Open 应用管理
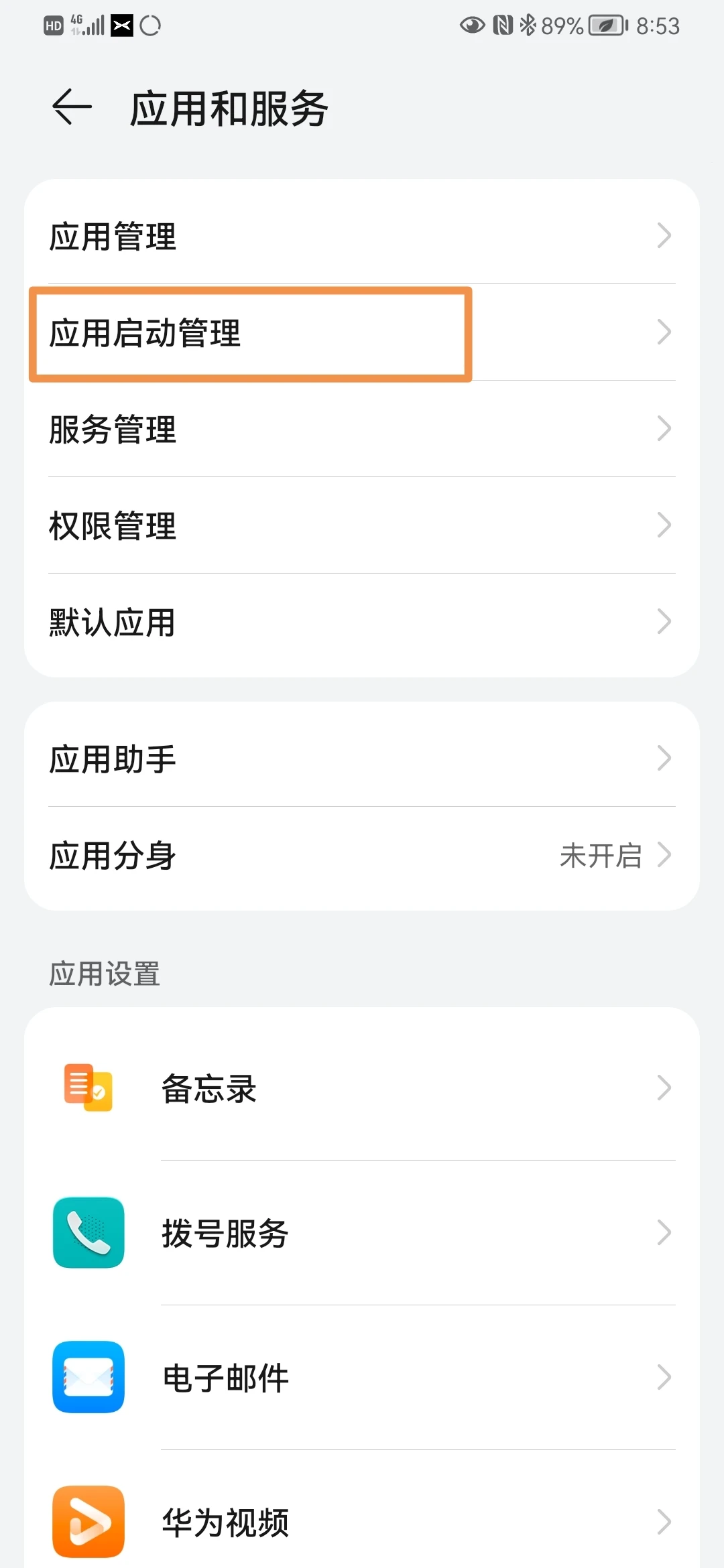724x1568 pixels. [362, 236]
